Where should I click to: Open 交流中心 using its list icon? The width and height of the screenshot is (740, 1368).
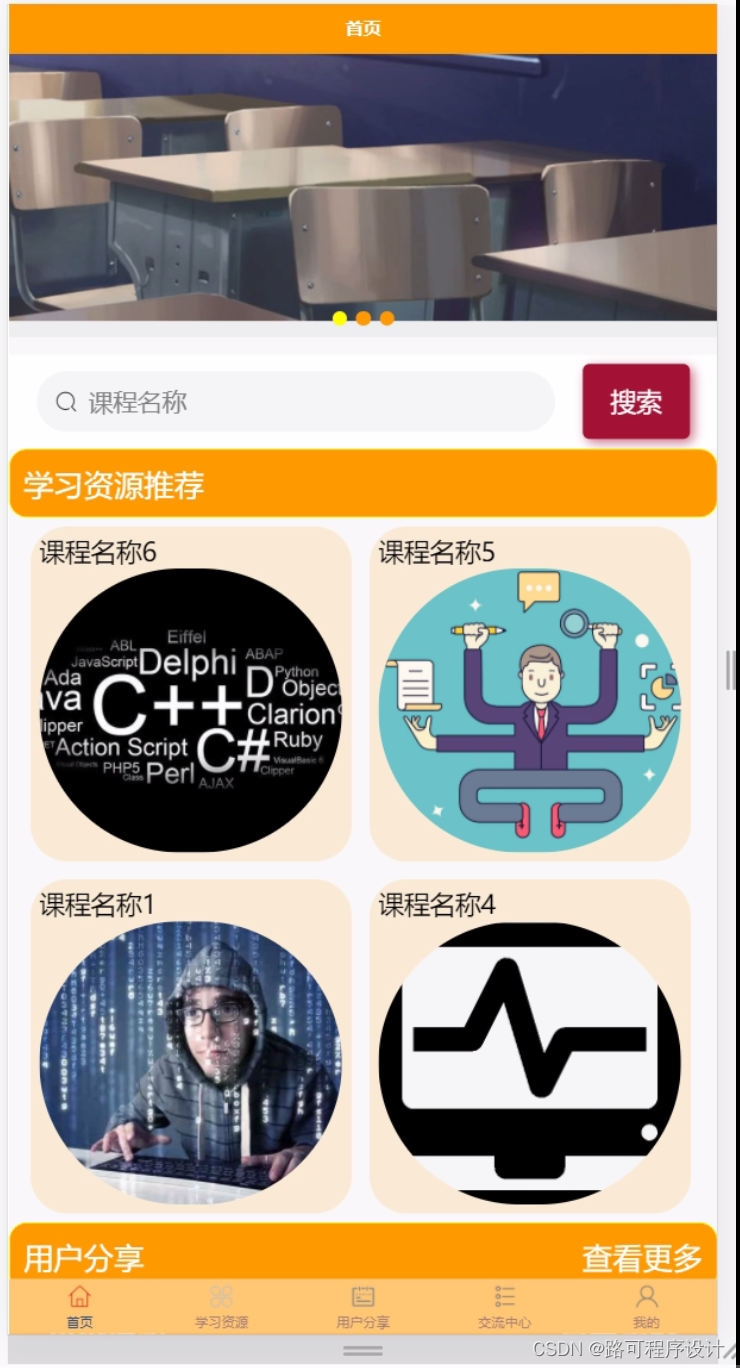505,1296
